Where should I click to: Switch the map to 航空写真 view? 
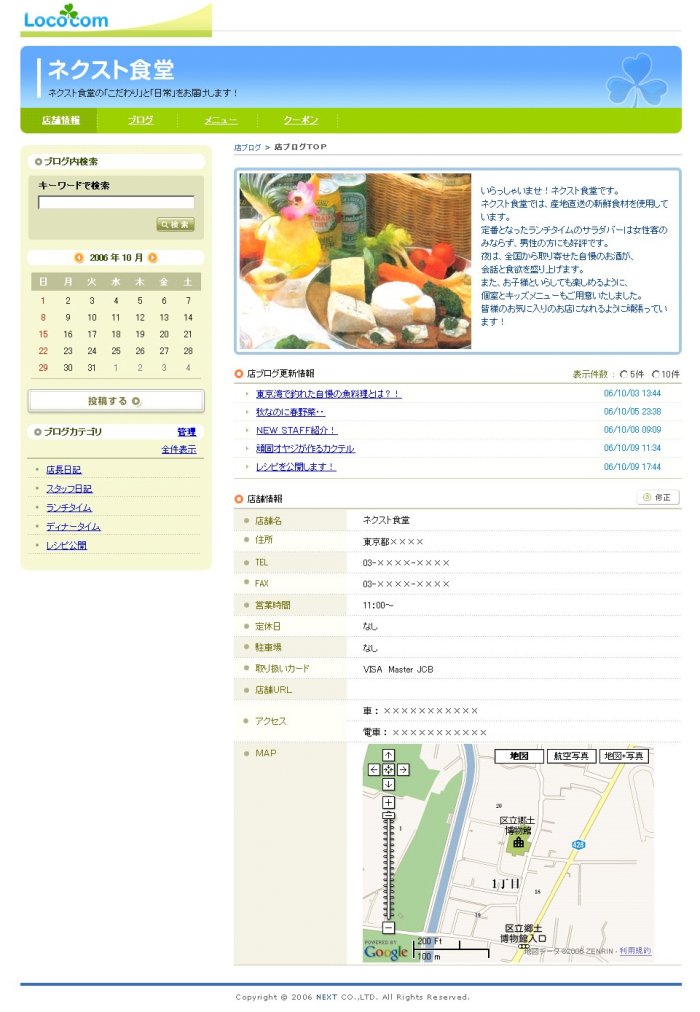tap(571, 756)
